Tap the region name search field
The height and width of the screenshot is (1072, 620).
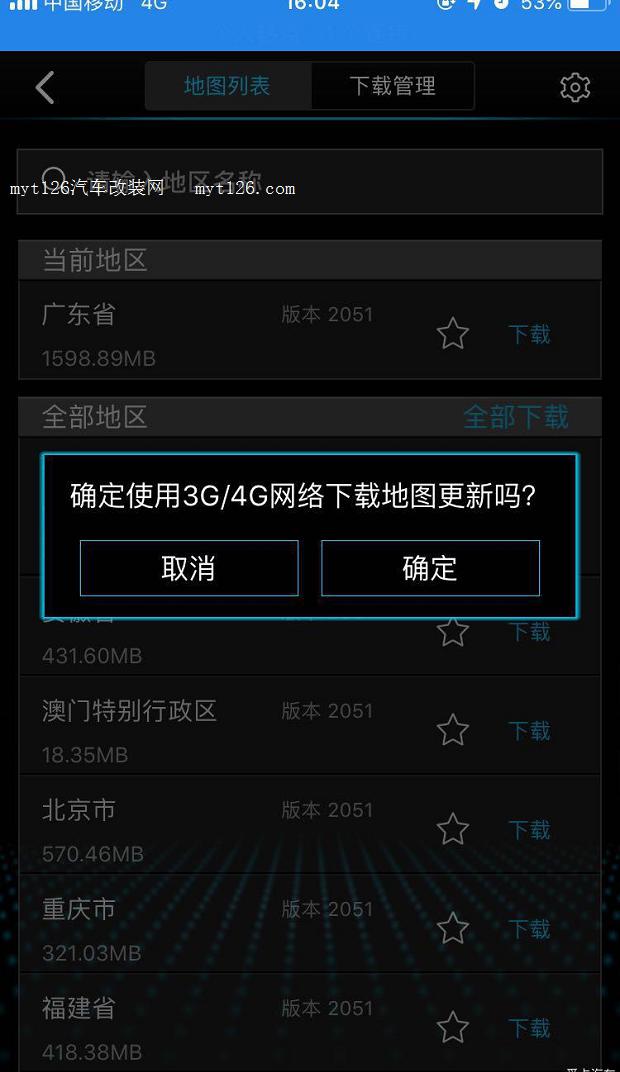[310, 182]
